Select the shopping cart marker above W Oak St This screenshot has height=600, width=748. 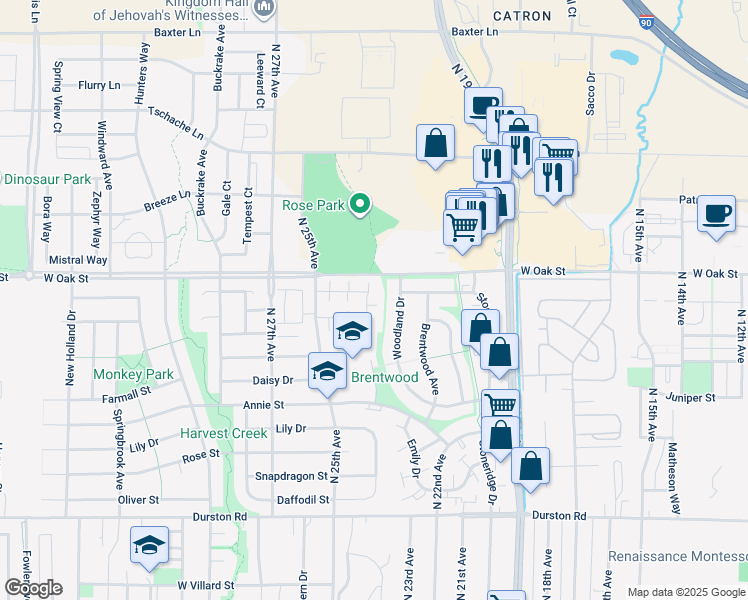[461, 228]
